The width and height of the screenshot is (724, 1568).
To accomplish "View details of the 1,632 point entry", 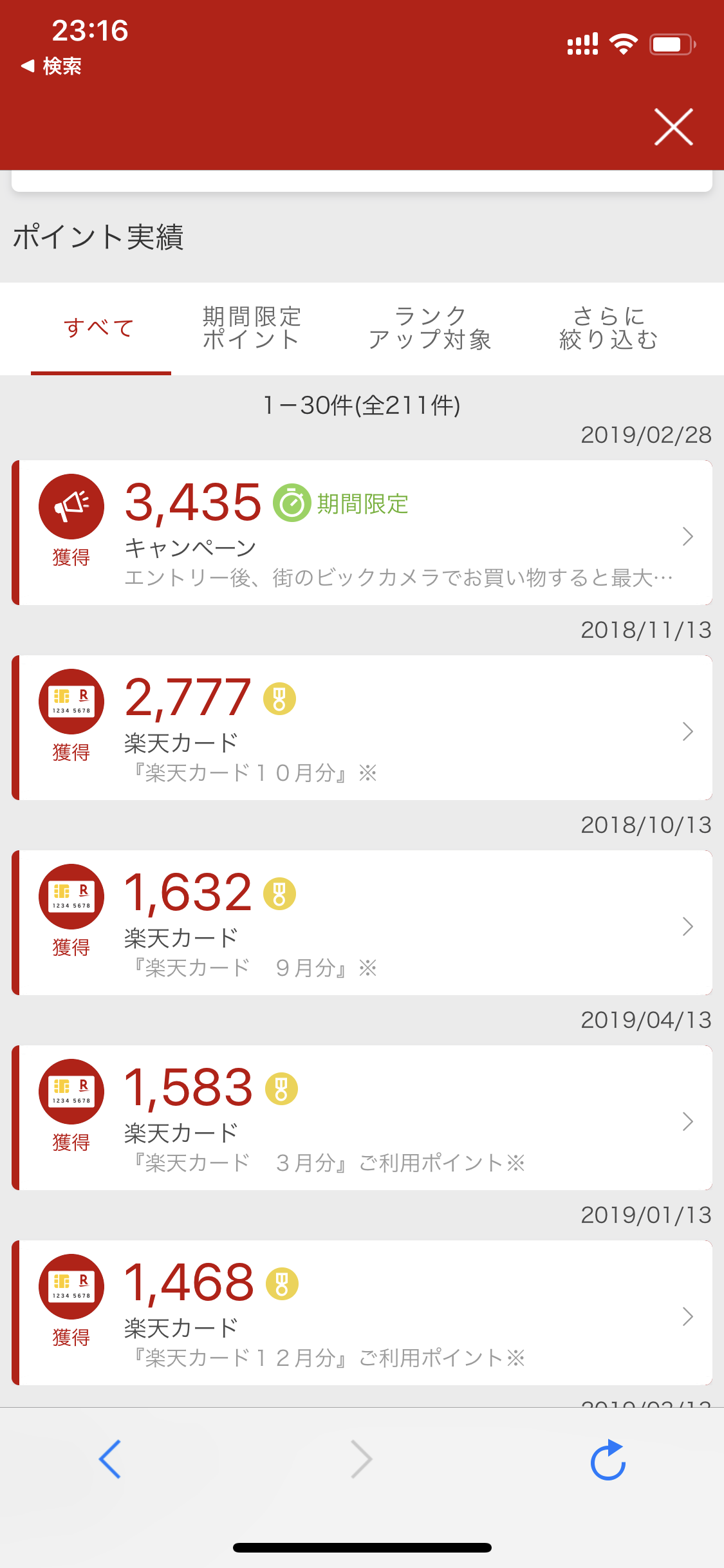I will (362, 923).
